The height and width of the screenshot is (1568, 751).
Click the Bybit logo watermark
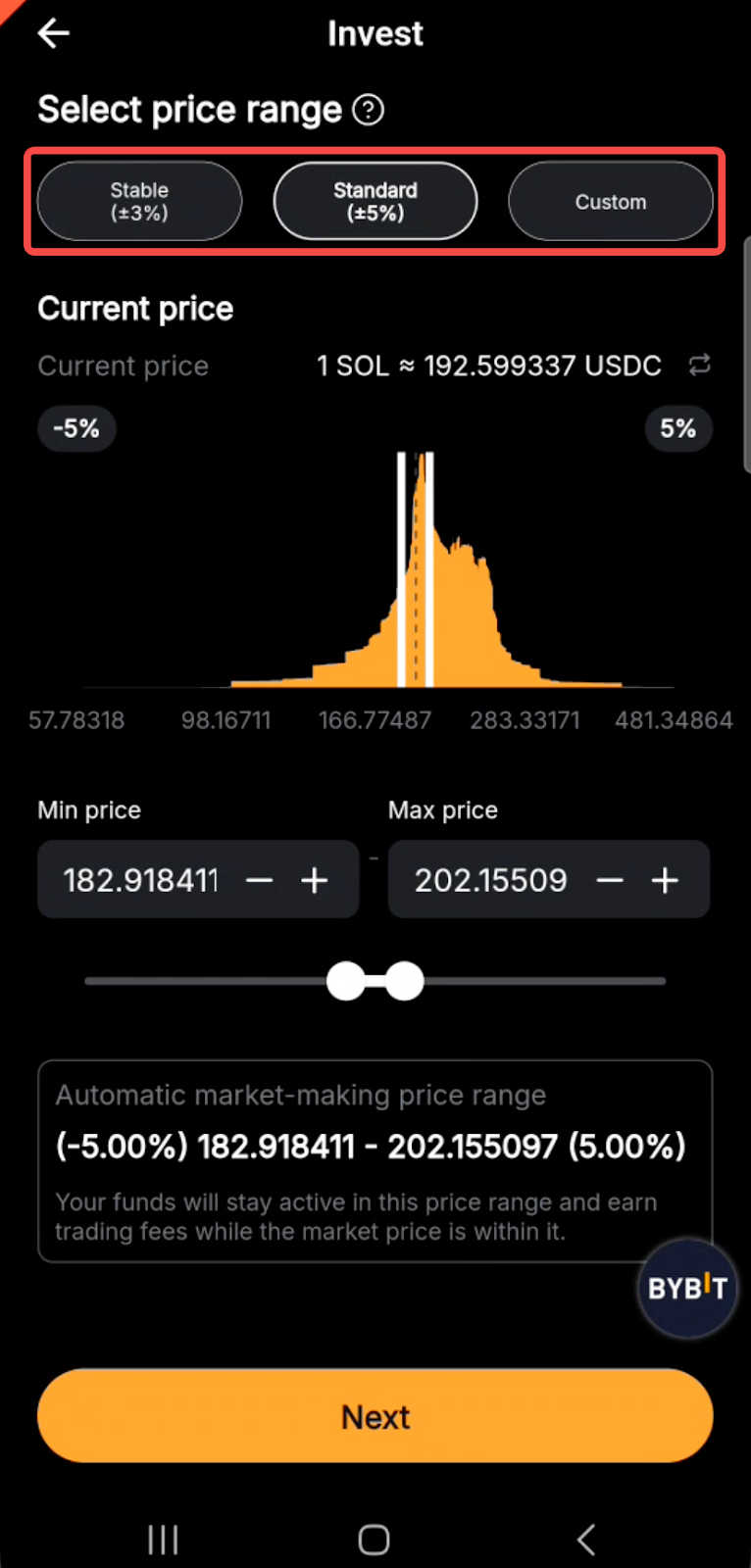[686, 1288]
